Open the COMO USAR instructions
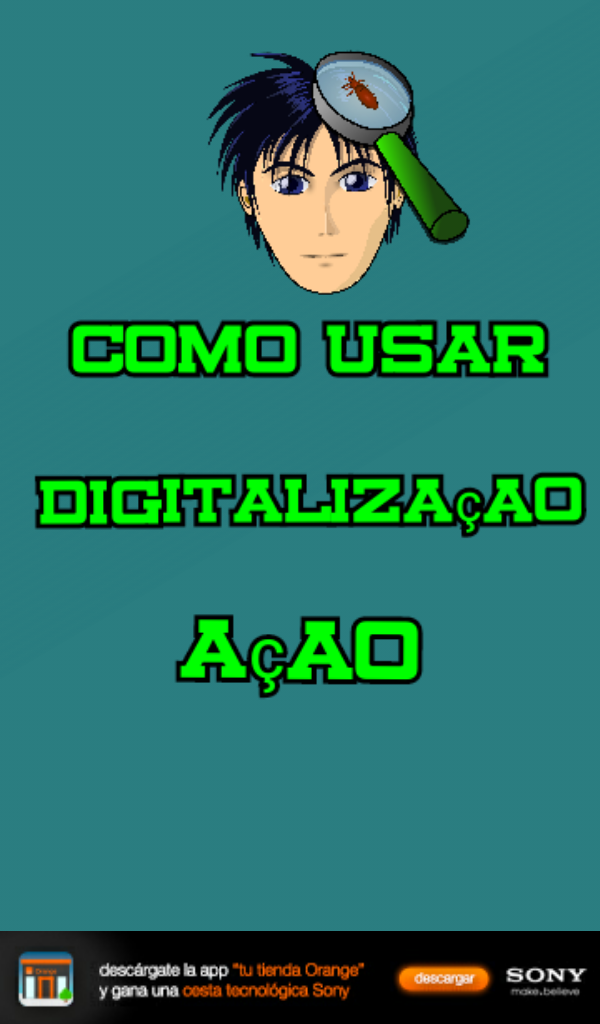 pyautogui.click(x=308, y=349)
